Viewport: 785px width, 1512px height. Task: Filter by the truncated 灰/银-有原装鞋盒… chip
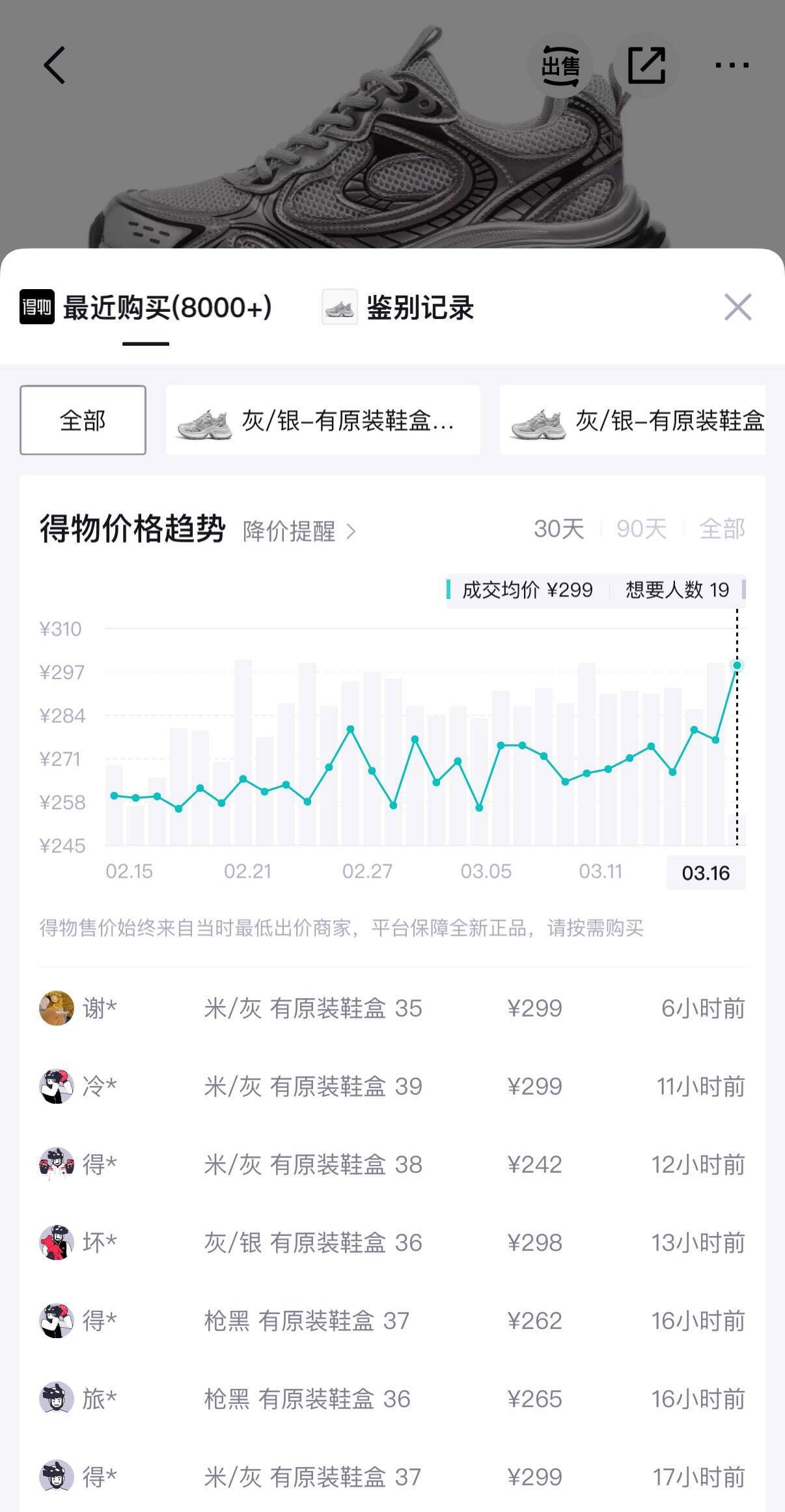point(323,421)
